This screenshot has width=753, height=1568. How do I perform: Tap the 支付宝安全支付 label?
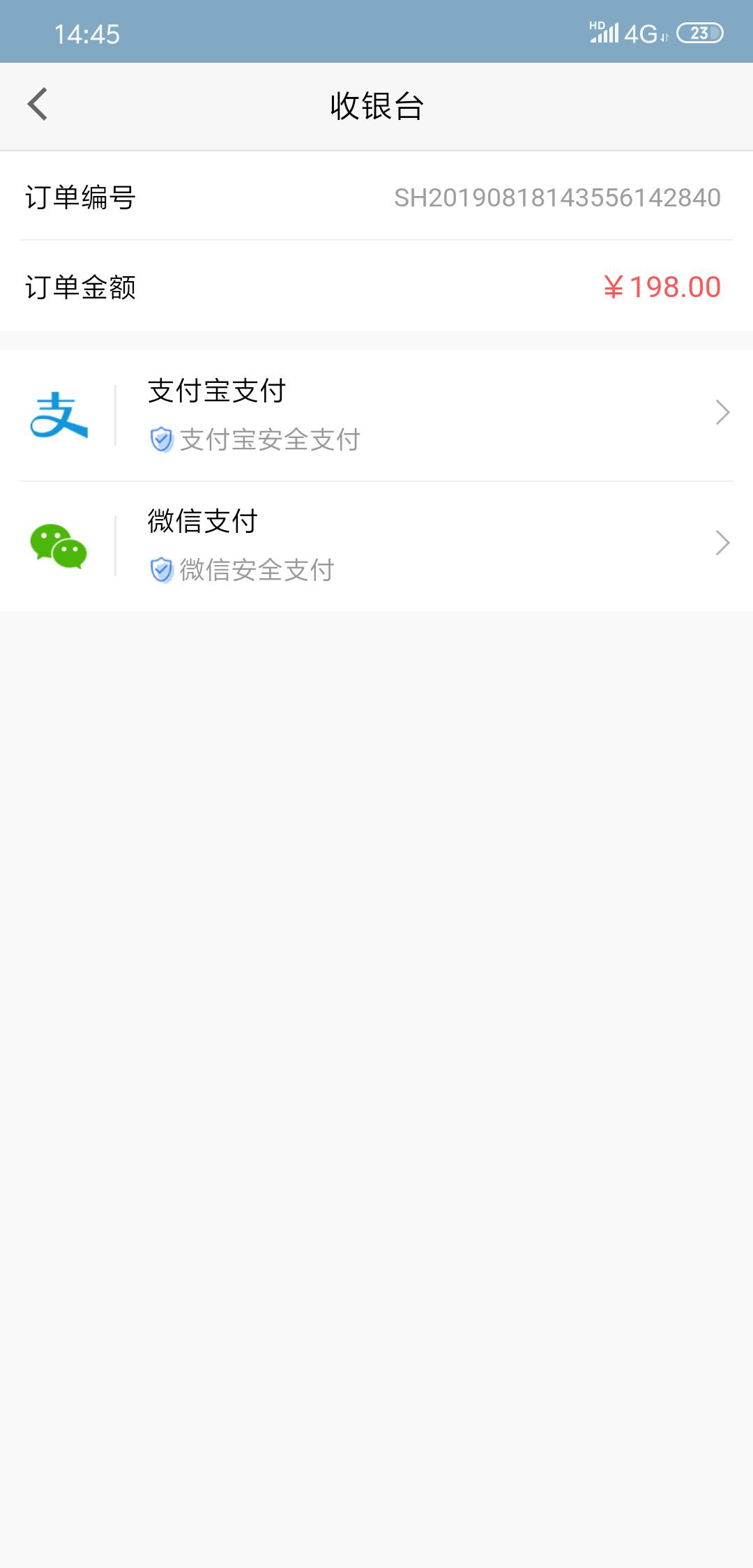271,440
